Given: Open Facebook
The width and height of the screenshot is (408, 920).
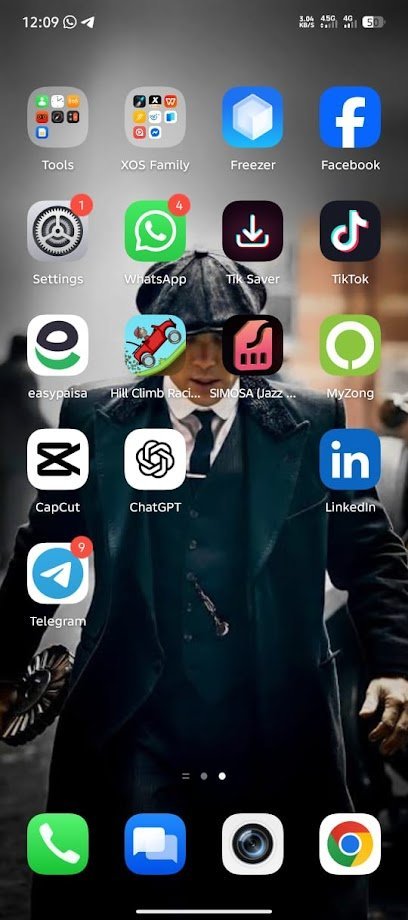Looking at the screenshot, I should pyautogui.click(x=350, y=117).
